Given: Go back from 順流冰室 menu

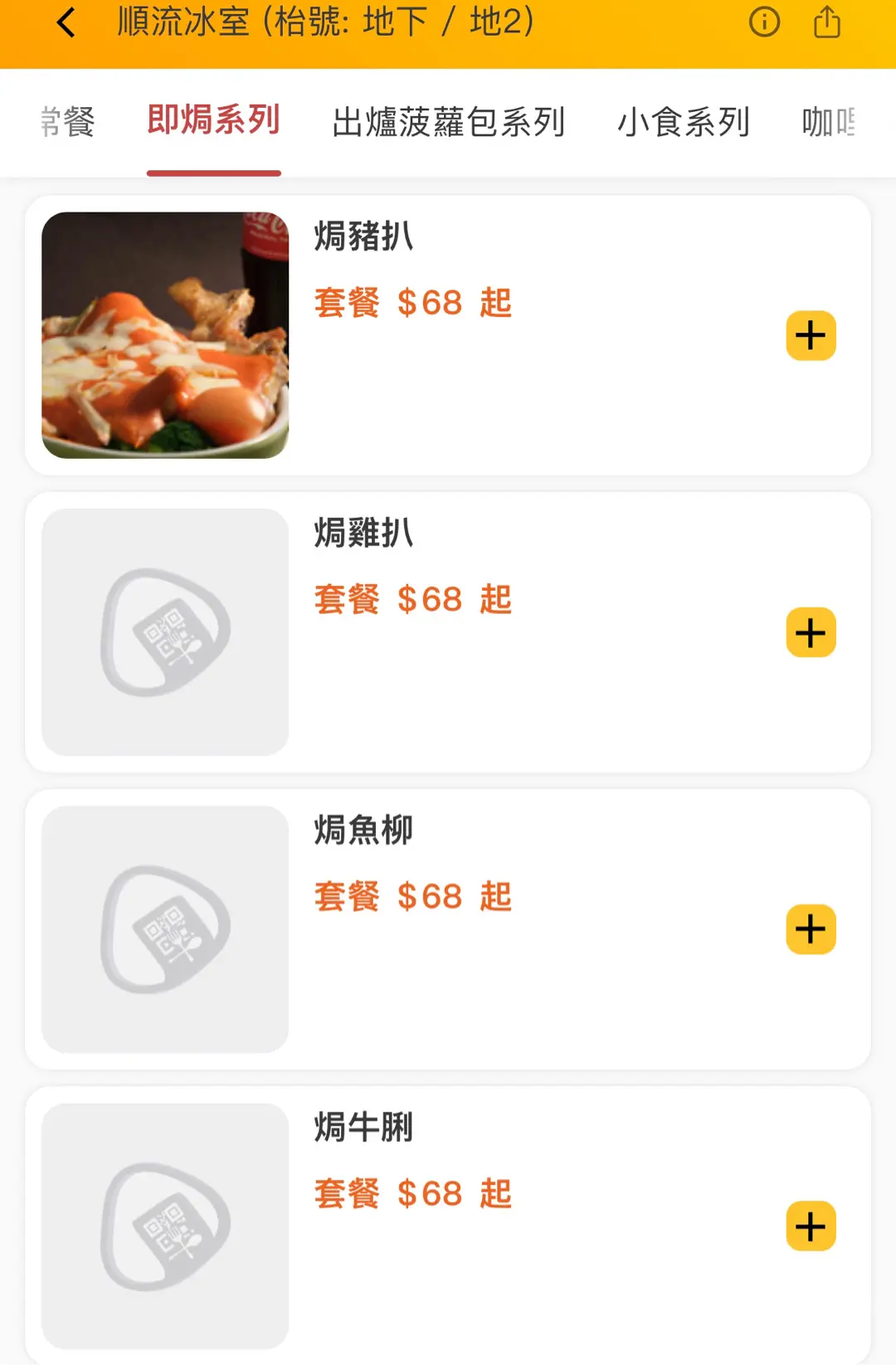Looking at the screenshot, I should click(x=66, y=23).
